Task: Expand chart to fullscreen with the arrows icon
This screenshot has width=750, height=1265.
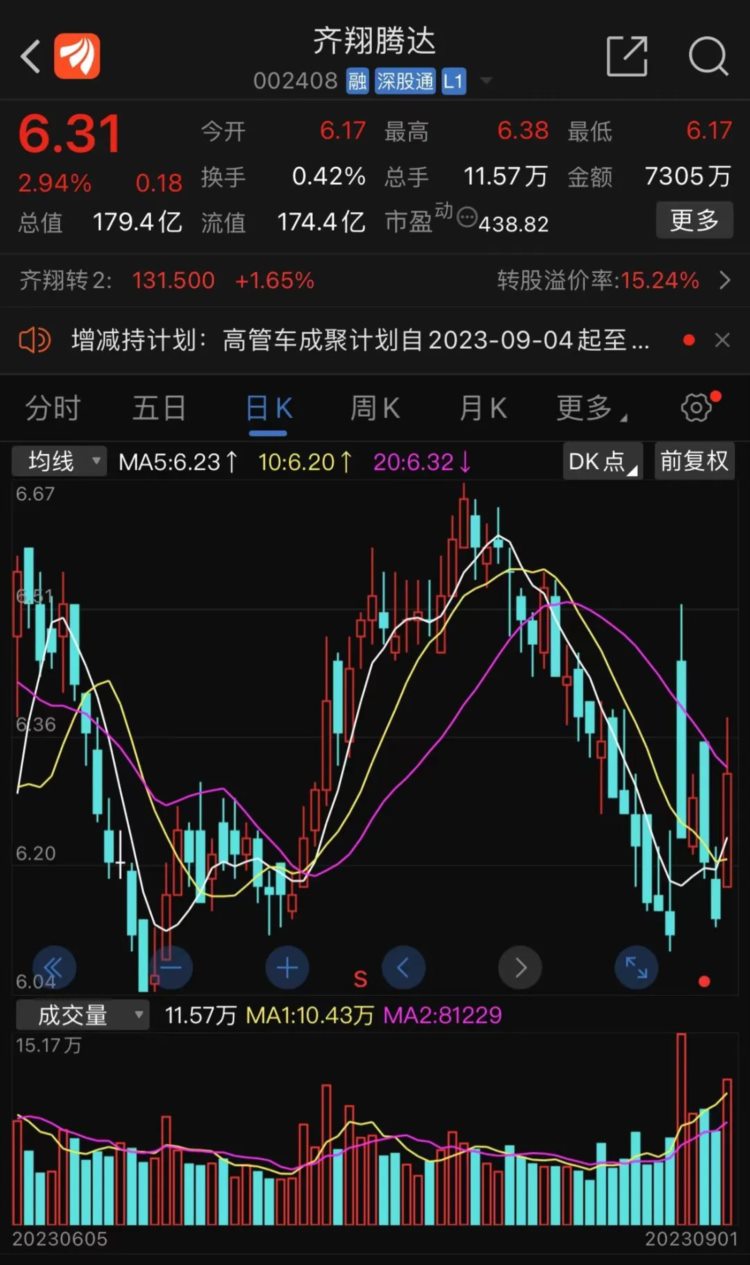Action: point(635,967)
